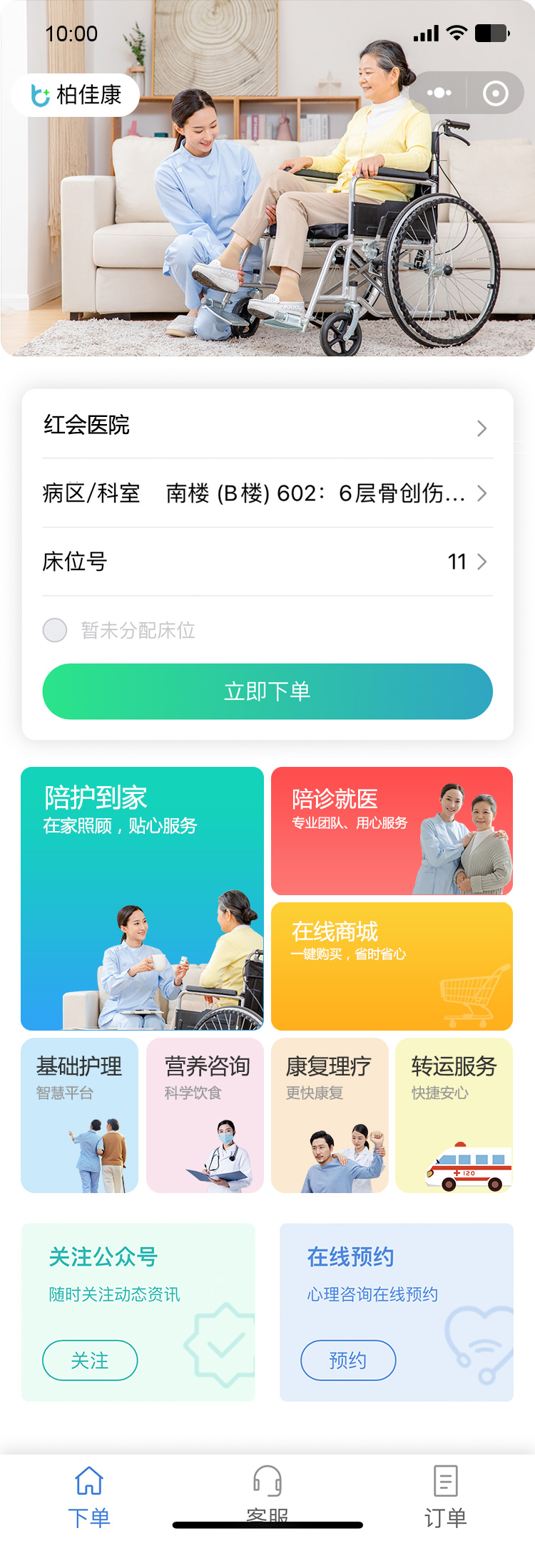The height and width of the screenshot is (1568, 535).
Task: Tap 预约 to book online counseling
Action: (348, 1360)
